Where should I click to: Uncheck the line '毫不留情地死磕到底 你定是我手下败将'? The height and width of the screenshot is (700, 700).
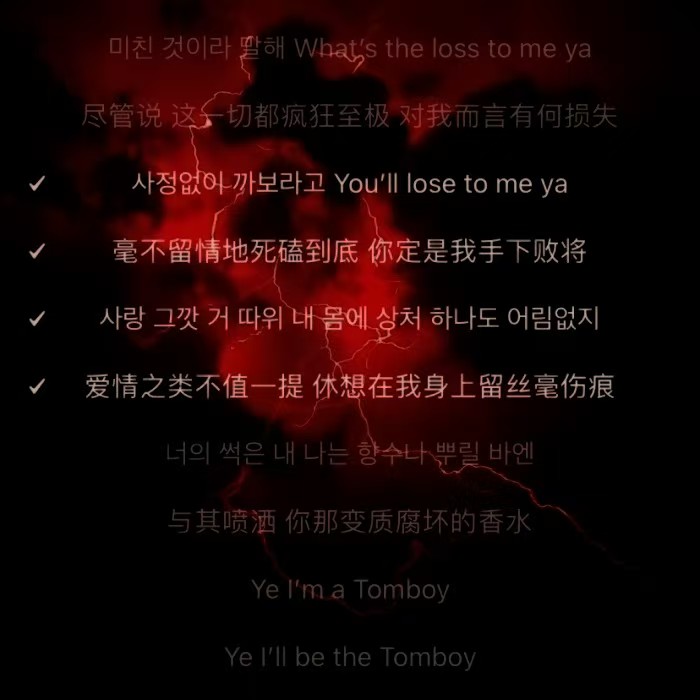coord(349,251)
